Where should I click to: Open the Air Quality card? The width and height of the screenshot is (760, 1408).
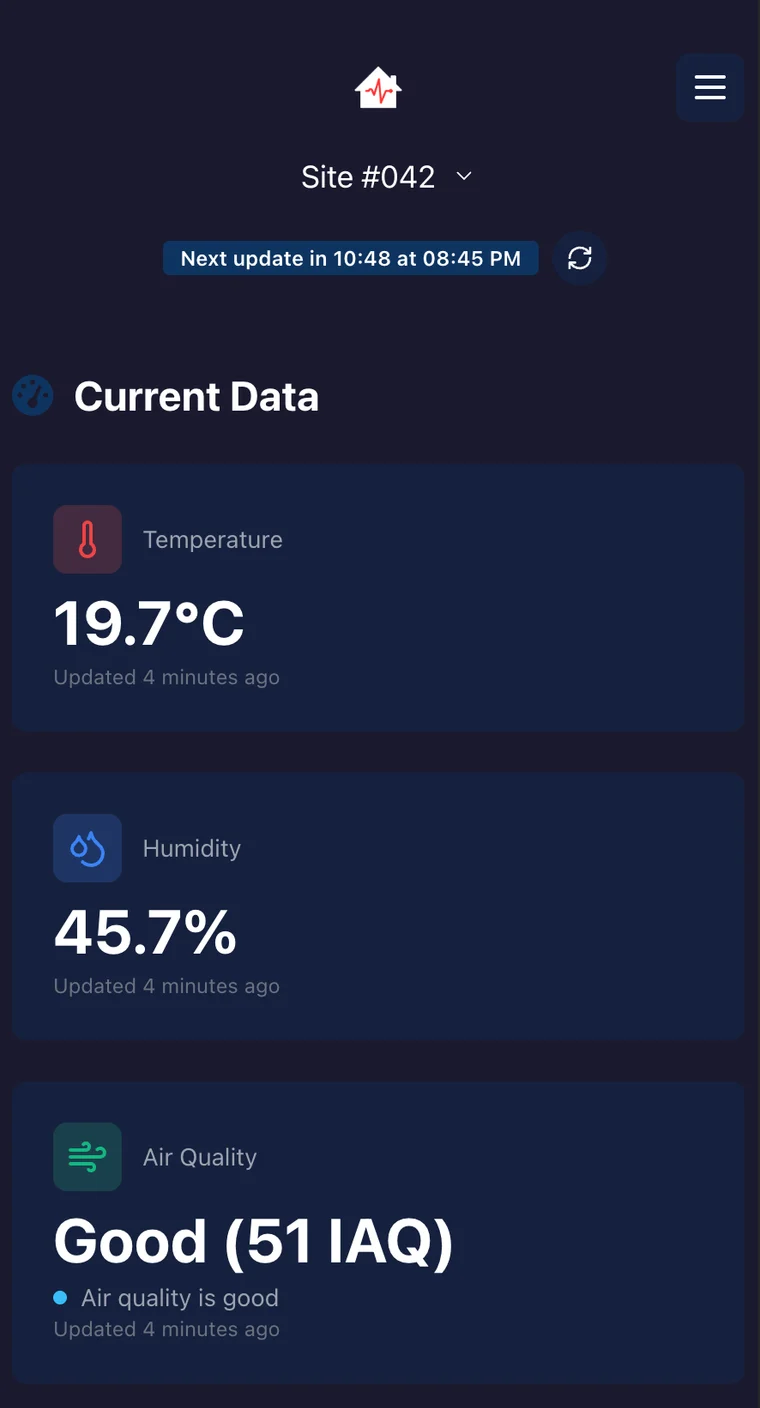tap(378, 1233)
